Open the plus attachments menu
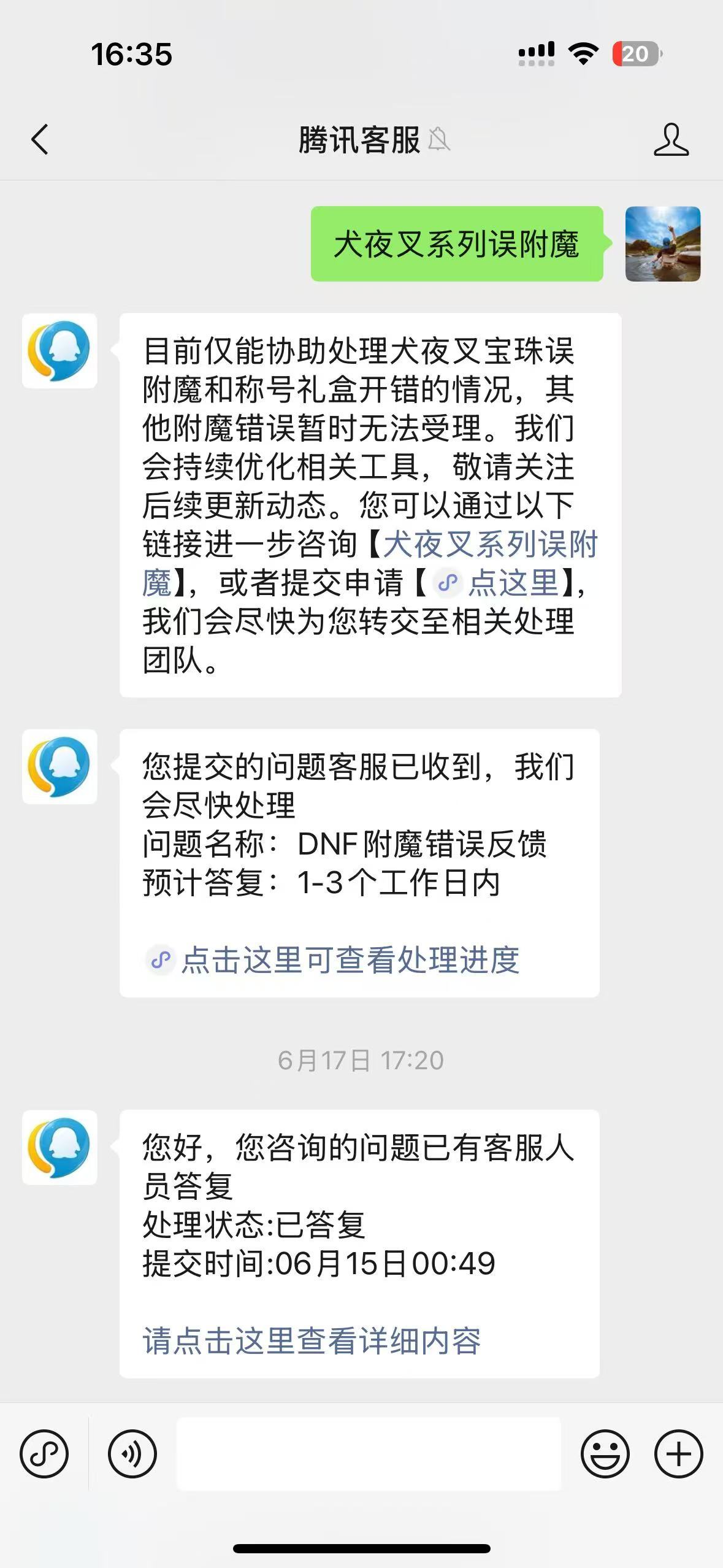 678,1454
